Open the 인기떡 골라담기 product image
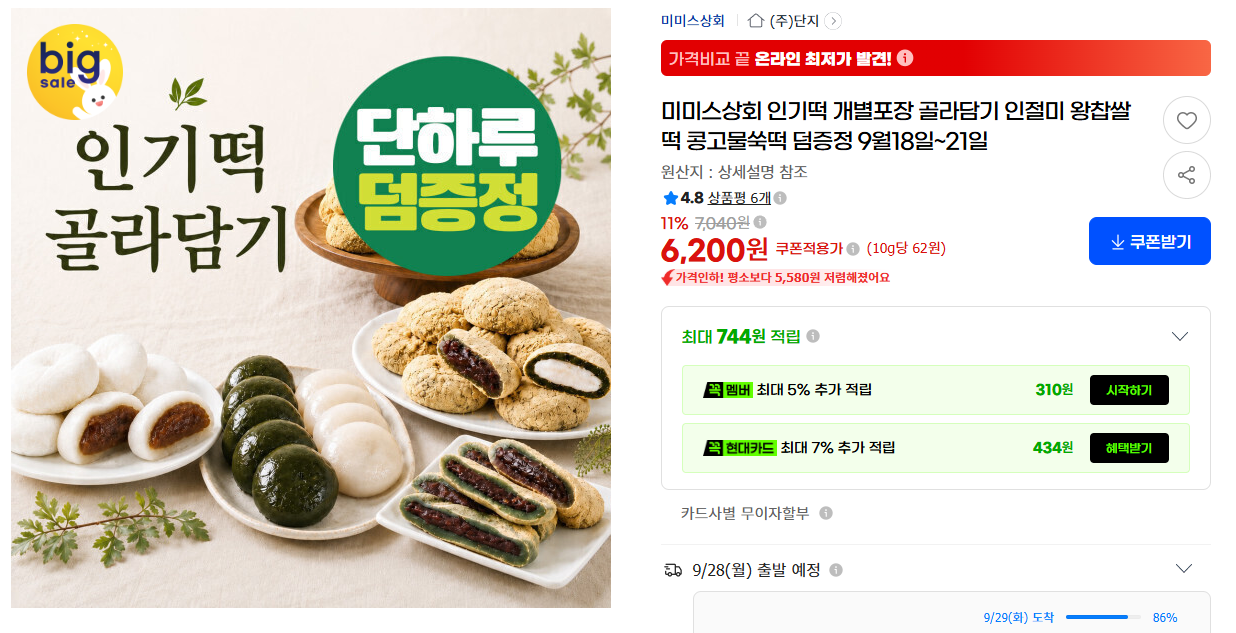This screenshot has height=633, width=1236. coord(311,308)
